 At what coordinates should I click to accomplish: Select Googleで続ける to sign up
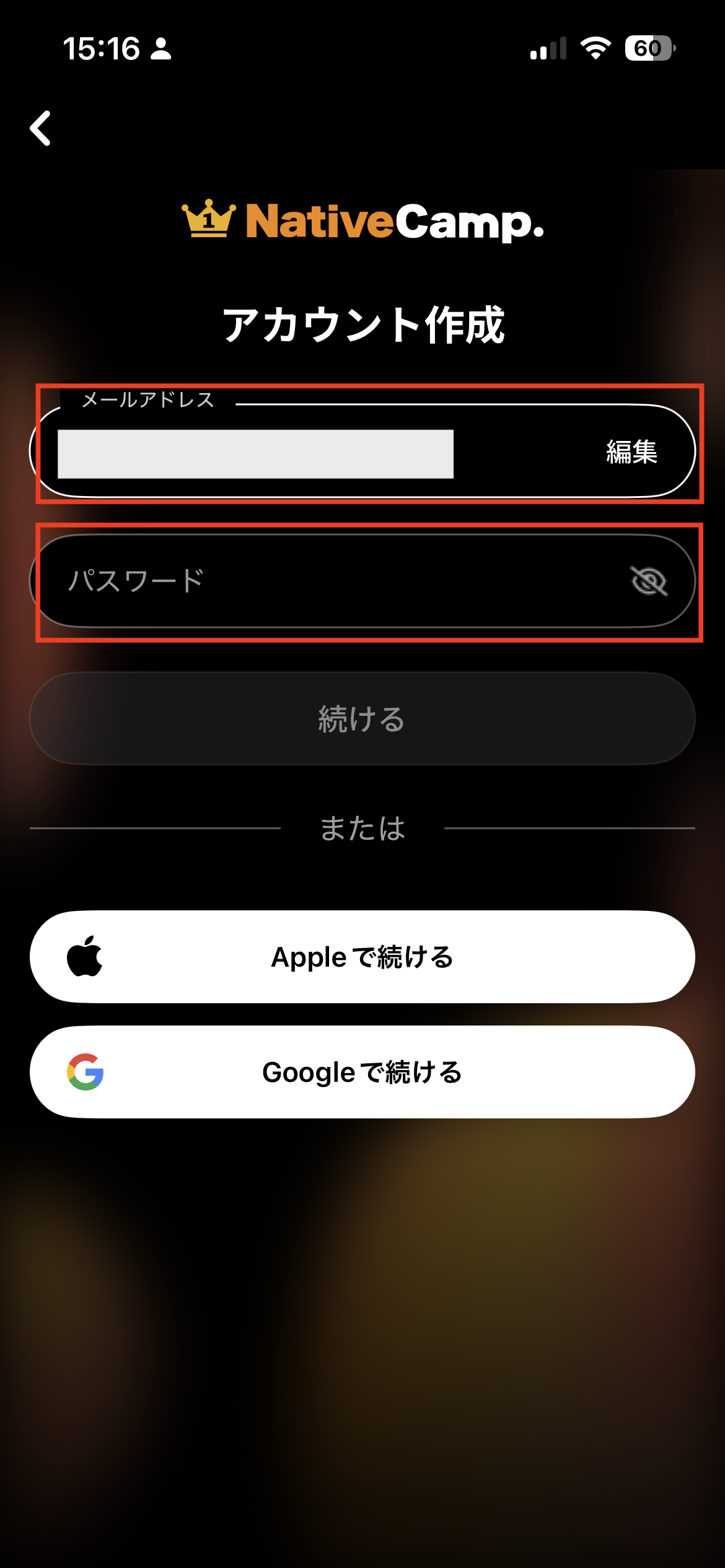tap(362, 1072)
